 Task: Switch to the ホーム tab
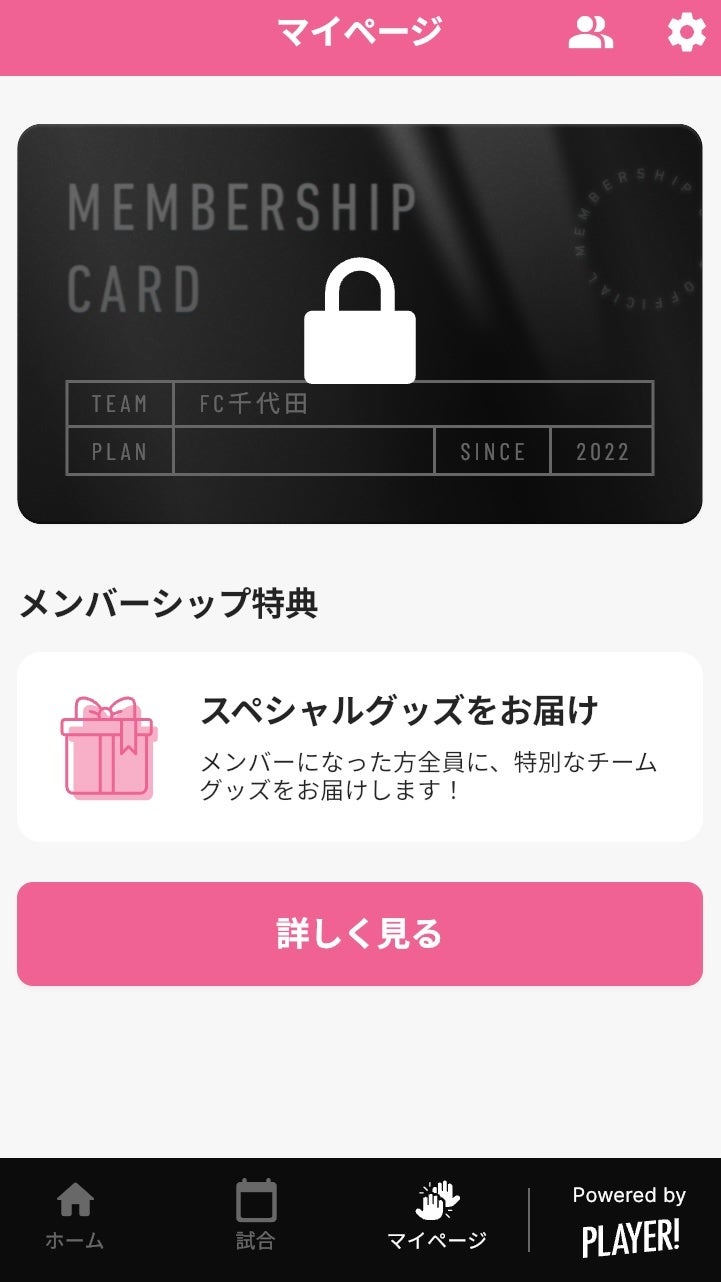(x=75, y=1215)
